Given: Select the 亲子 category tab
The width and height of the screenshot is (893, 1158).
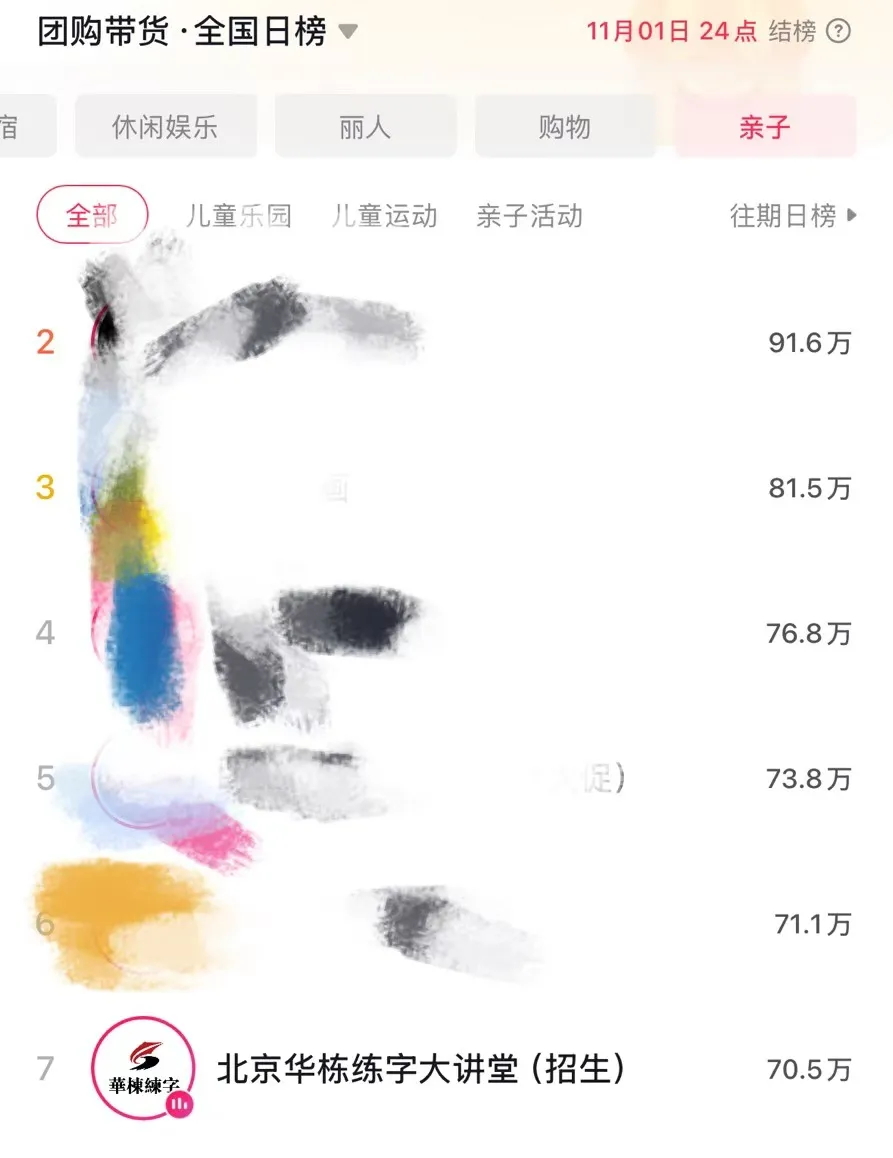Looking at the screenshot, I should (765, 128).
